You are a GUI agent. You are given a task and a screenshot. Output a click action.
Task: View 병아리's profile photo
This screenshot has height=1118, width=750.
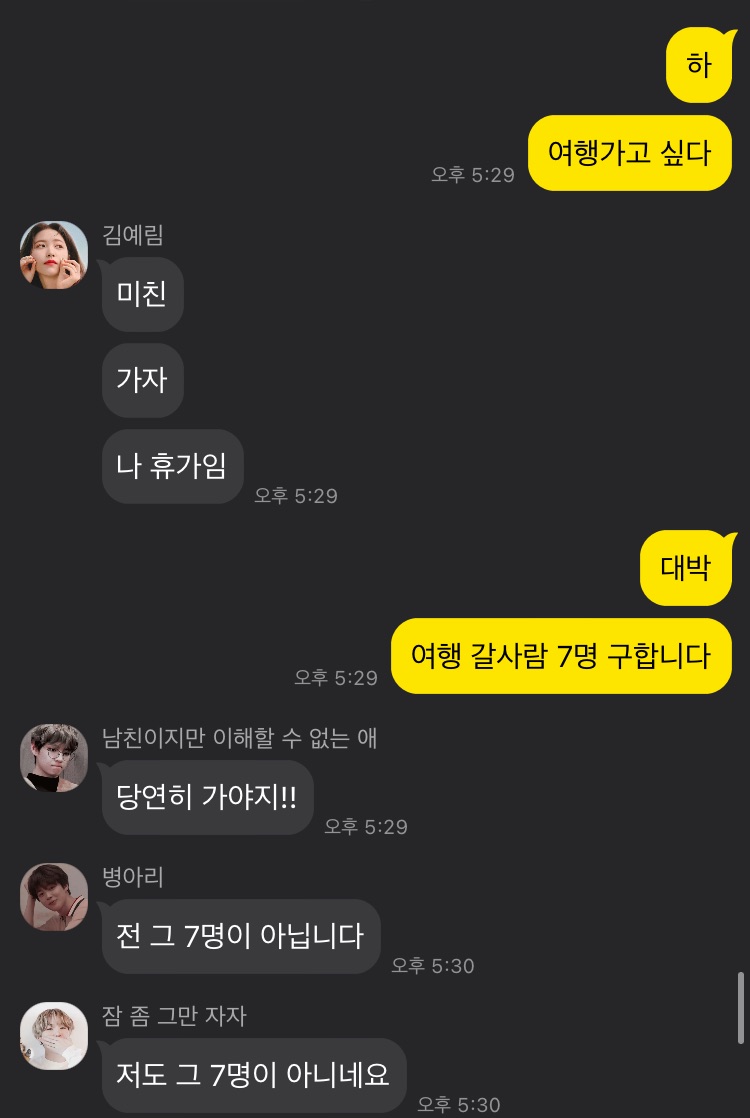coord(54,897)
